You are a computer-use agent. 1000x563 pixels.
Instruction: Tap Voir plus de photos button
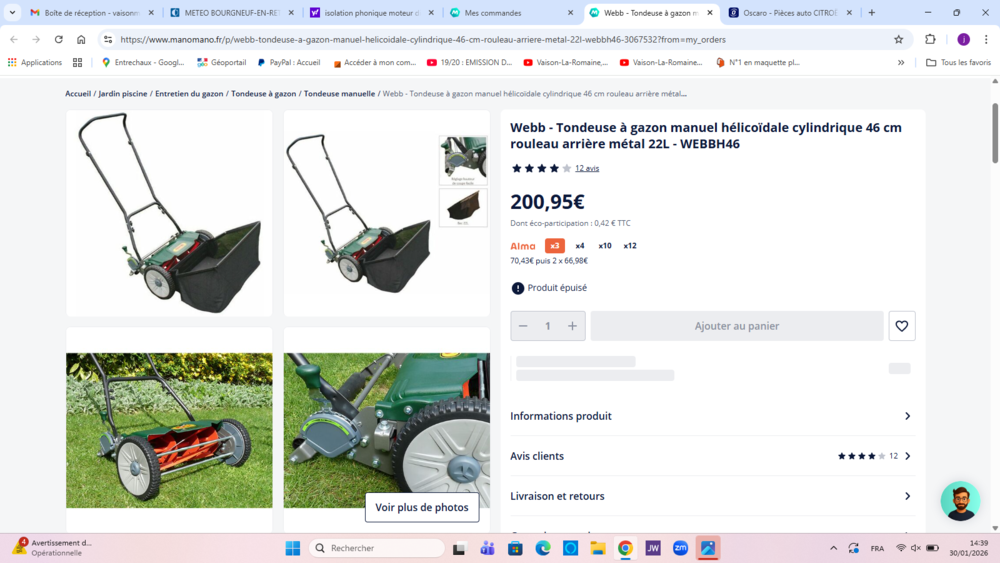pyautogui.click(x=422, y=507)
